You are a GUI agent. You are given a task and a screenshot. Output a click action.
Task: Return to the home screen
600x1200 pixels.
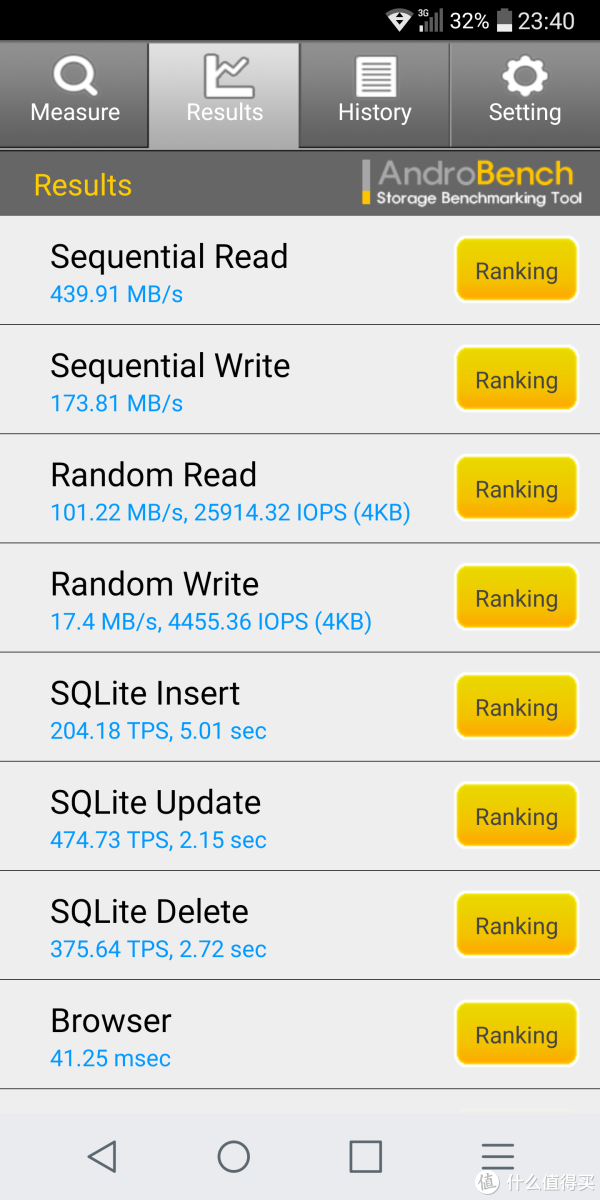pyautogui.click(x=233, y=1156)
